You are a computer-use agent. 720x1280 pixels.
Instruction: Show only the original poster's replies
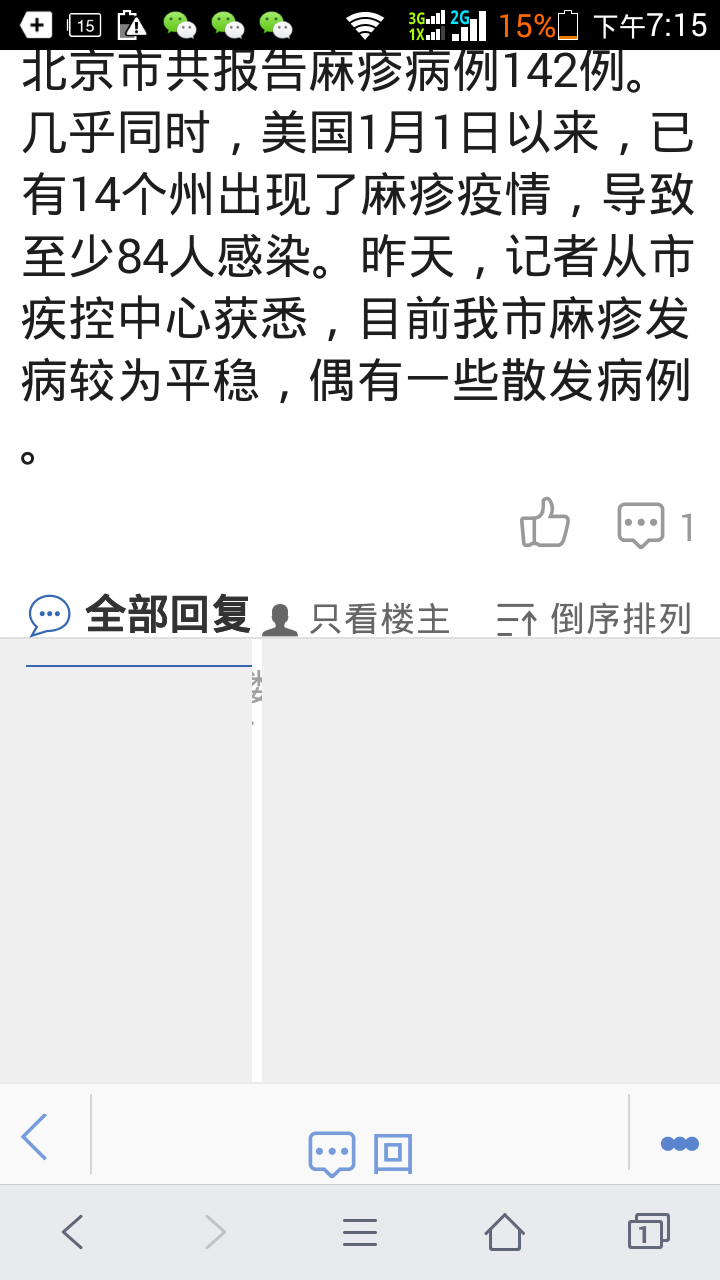(356, 619)
